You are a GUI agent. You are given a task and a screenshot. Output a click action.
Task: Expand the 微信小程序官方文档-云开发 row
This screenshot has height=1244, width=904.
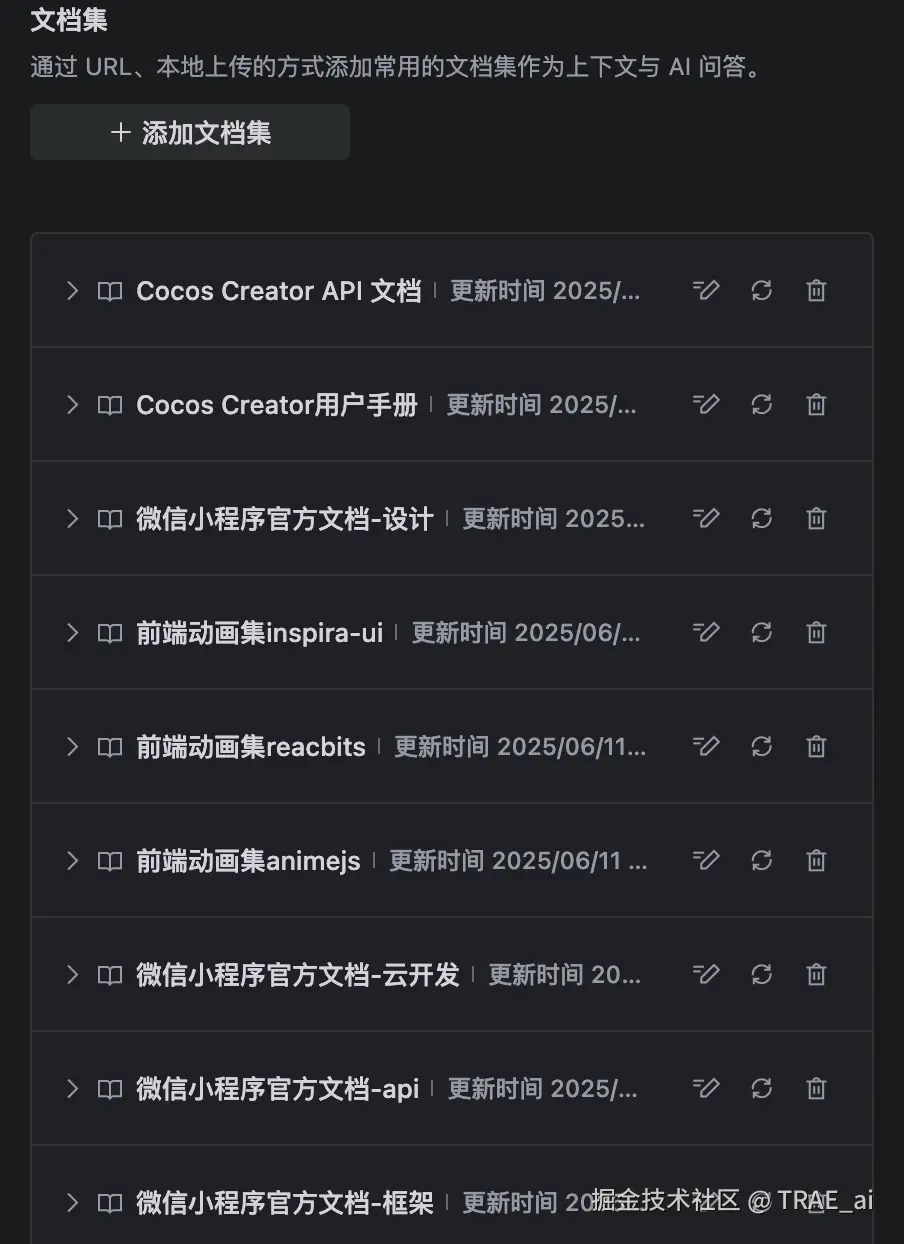72,975
